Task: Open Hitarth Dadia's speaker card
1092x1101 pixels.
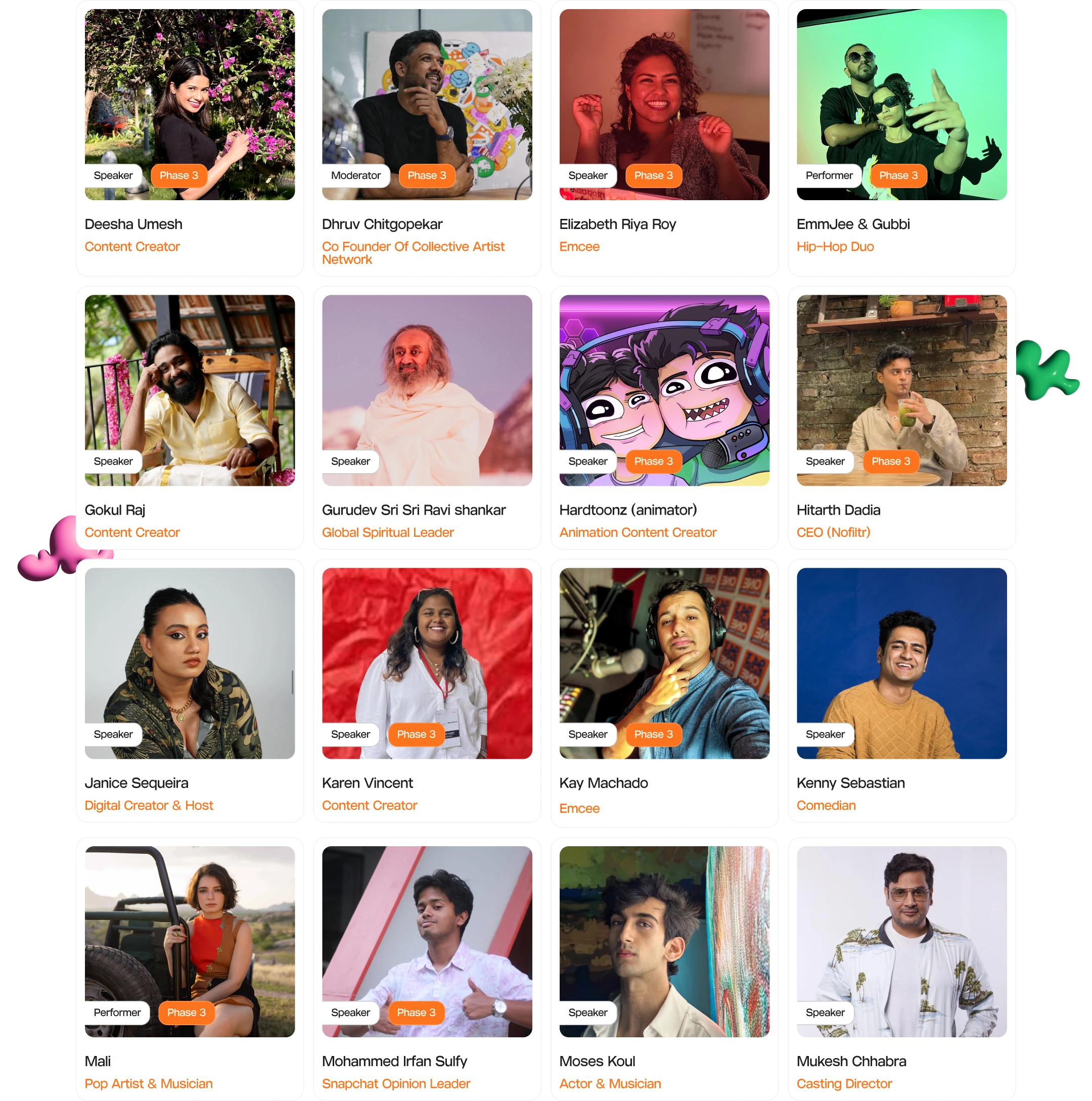Action: click(901, 390)
